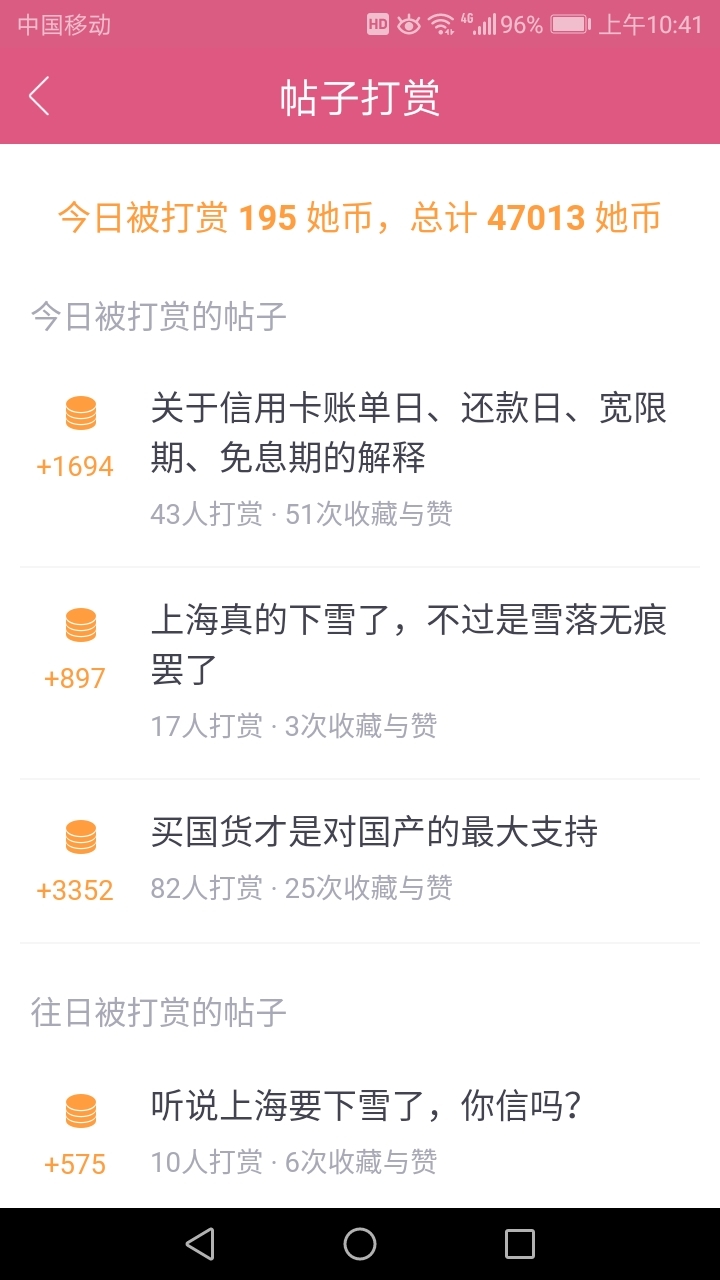
Task: Go back using the header arrow
Action: click(x=39, y=97)
